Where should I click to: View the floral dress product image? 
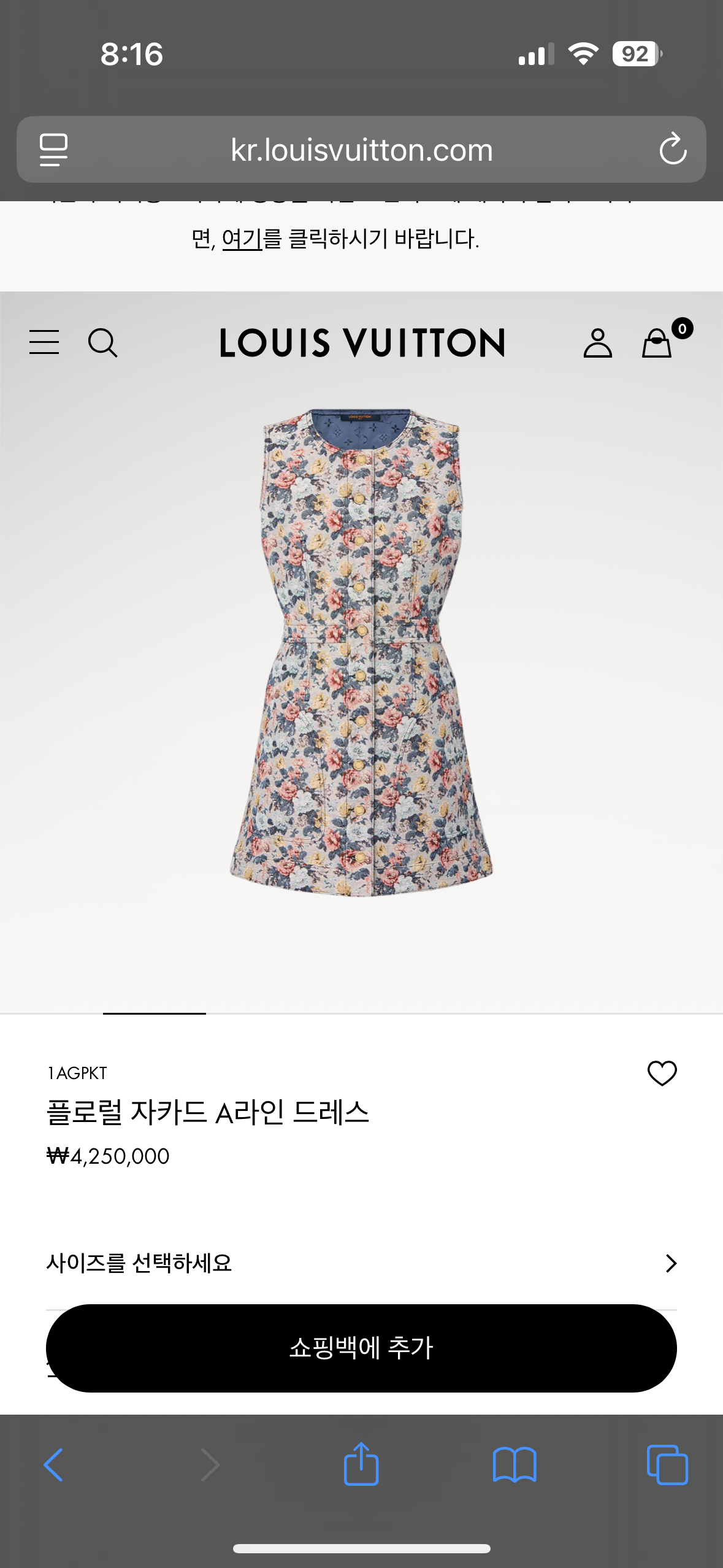click(x=361, y=652)
